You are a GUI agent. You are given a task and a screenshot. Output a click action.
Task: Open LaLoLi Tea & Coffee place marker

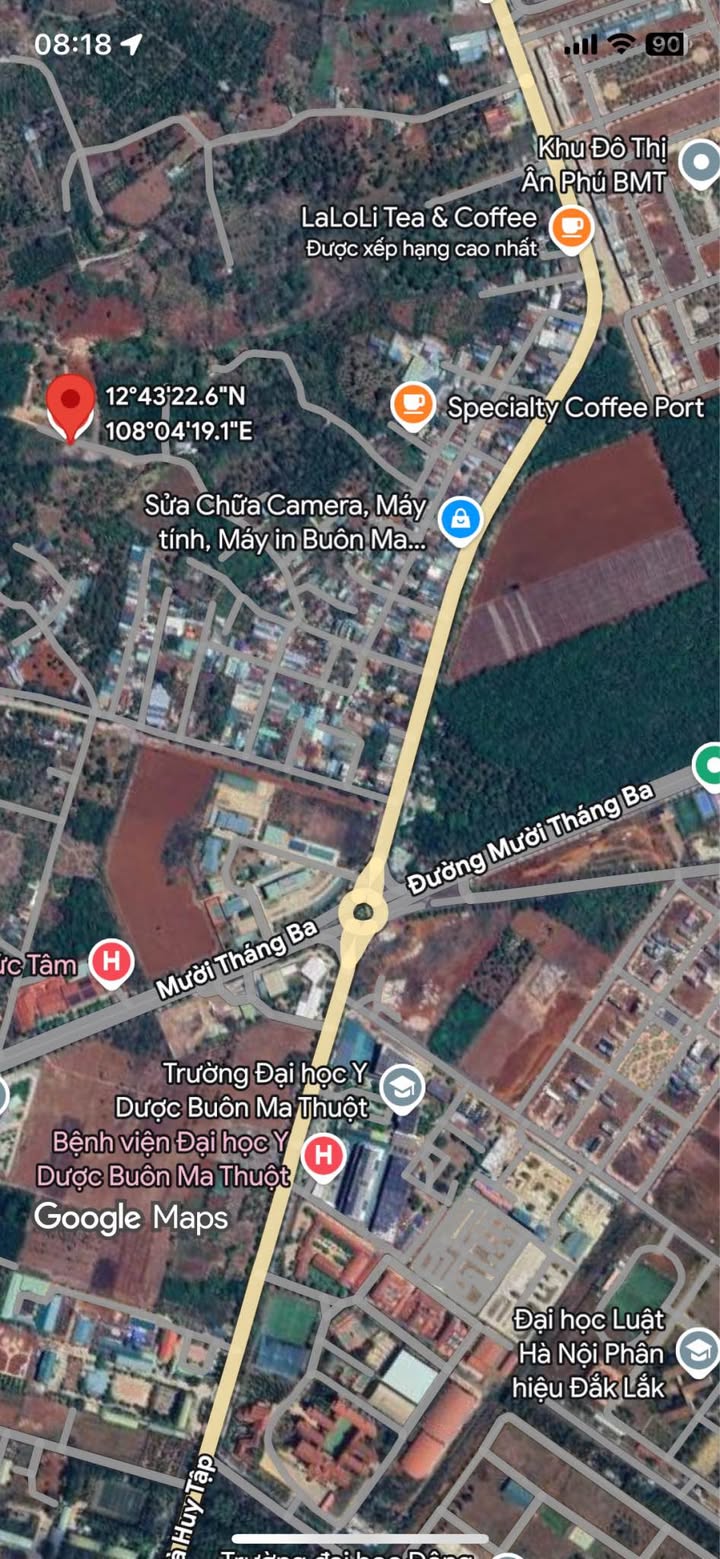tap(571, 228)
